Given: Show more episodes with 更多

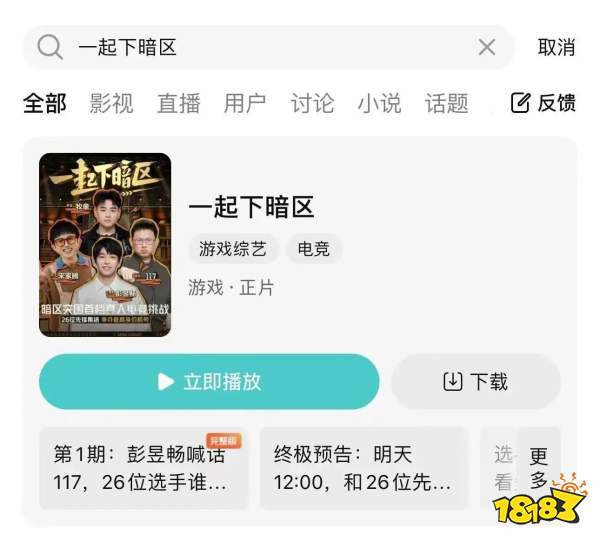Looking at the screenshot, I should [539, 468].
